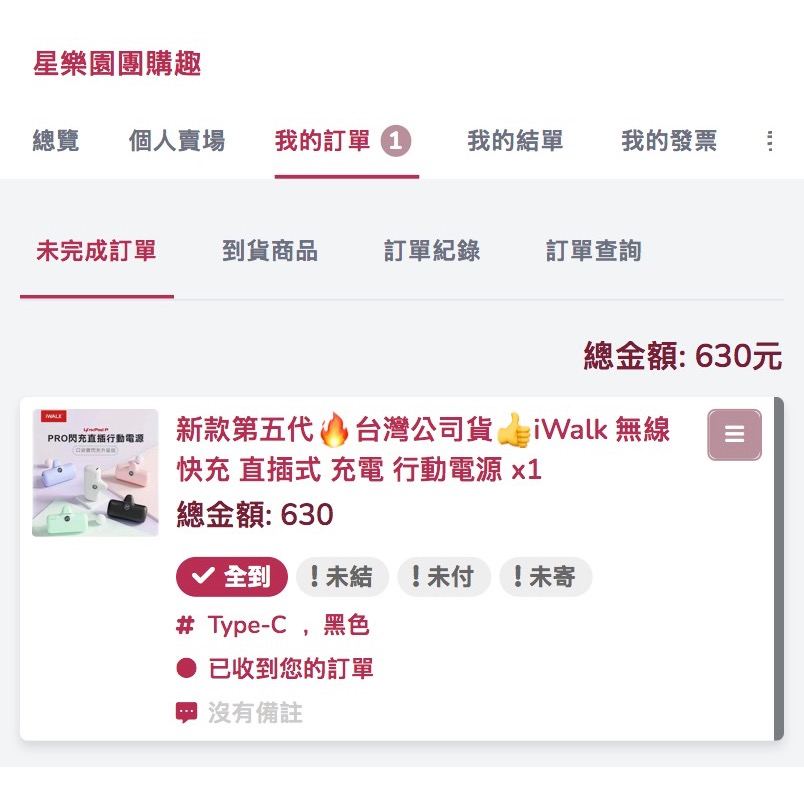Tap the iWalk product thumbnail image

(95, 473)
